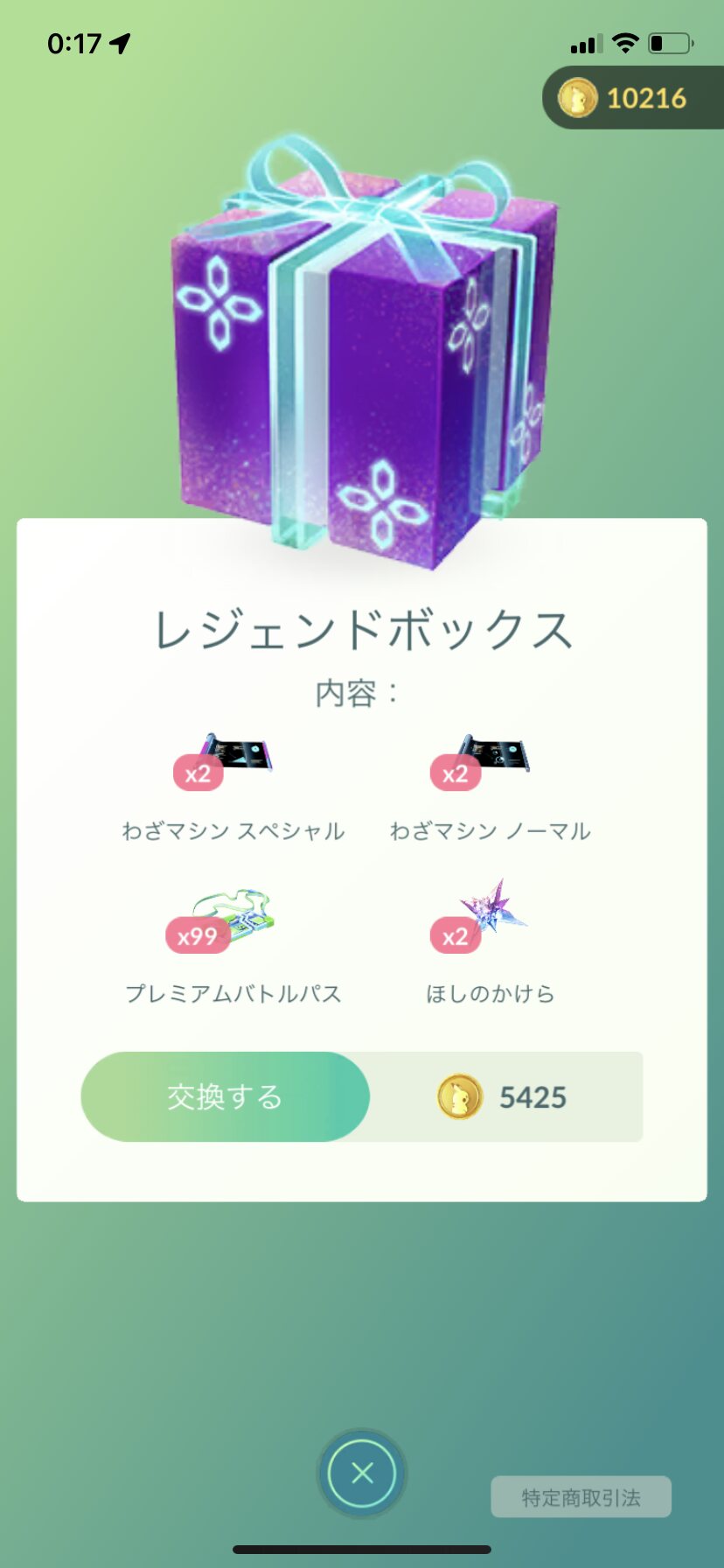This screenshot has width=724, height=1568.
Task: Close the Legend Box dialog
Action: click(362, 1473)
